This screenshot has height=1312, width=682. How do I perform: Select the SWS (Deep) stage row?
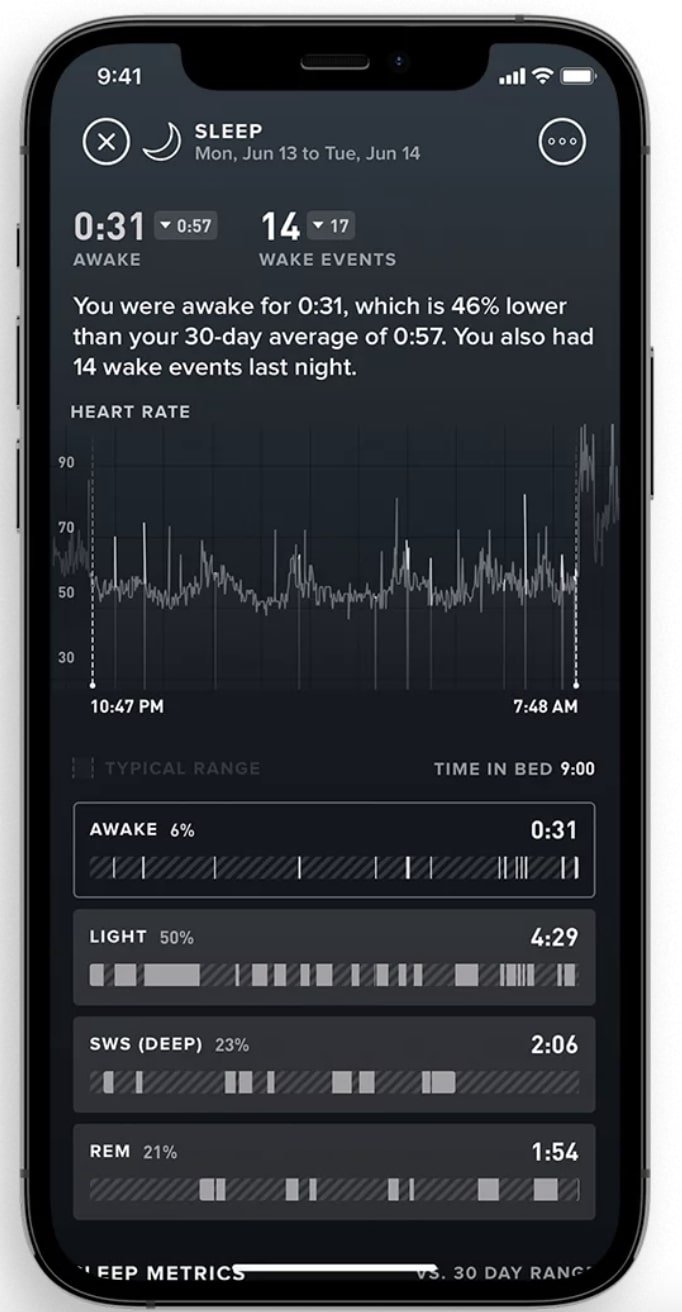[x=334, y=1064]
